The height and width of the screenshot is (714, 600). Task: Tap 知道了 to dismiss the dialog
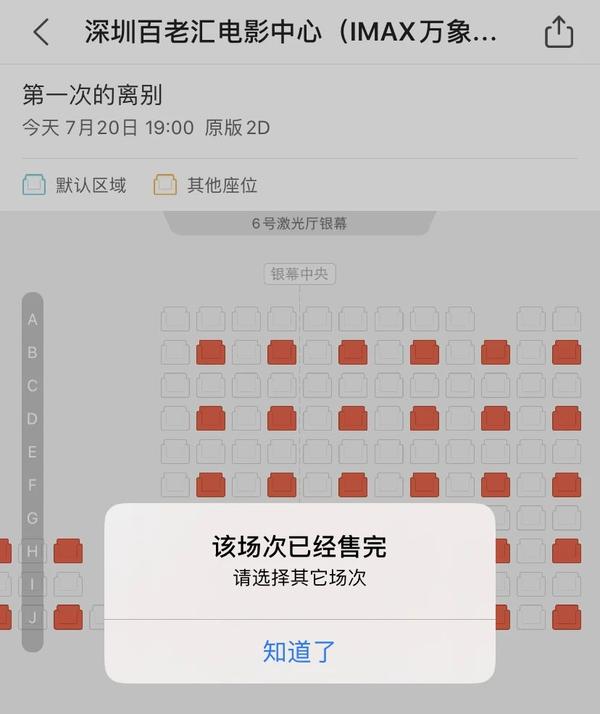[x=299, y=652]
